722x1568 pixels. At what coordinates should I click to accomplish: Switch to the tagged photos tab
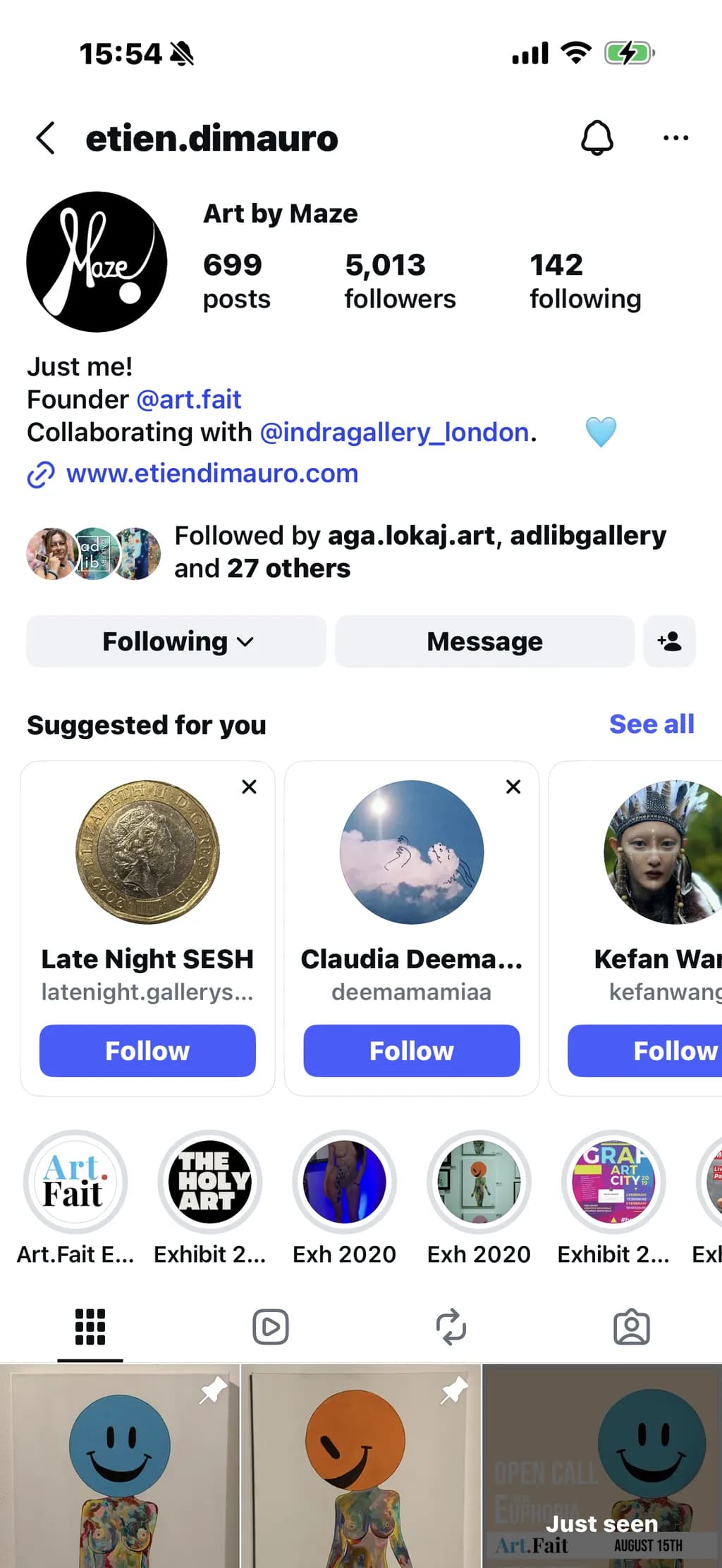coord(632,1327)
